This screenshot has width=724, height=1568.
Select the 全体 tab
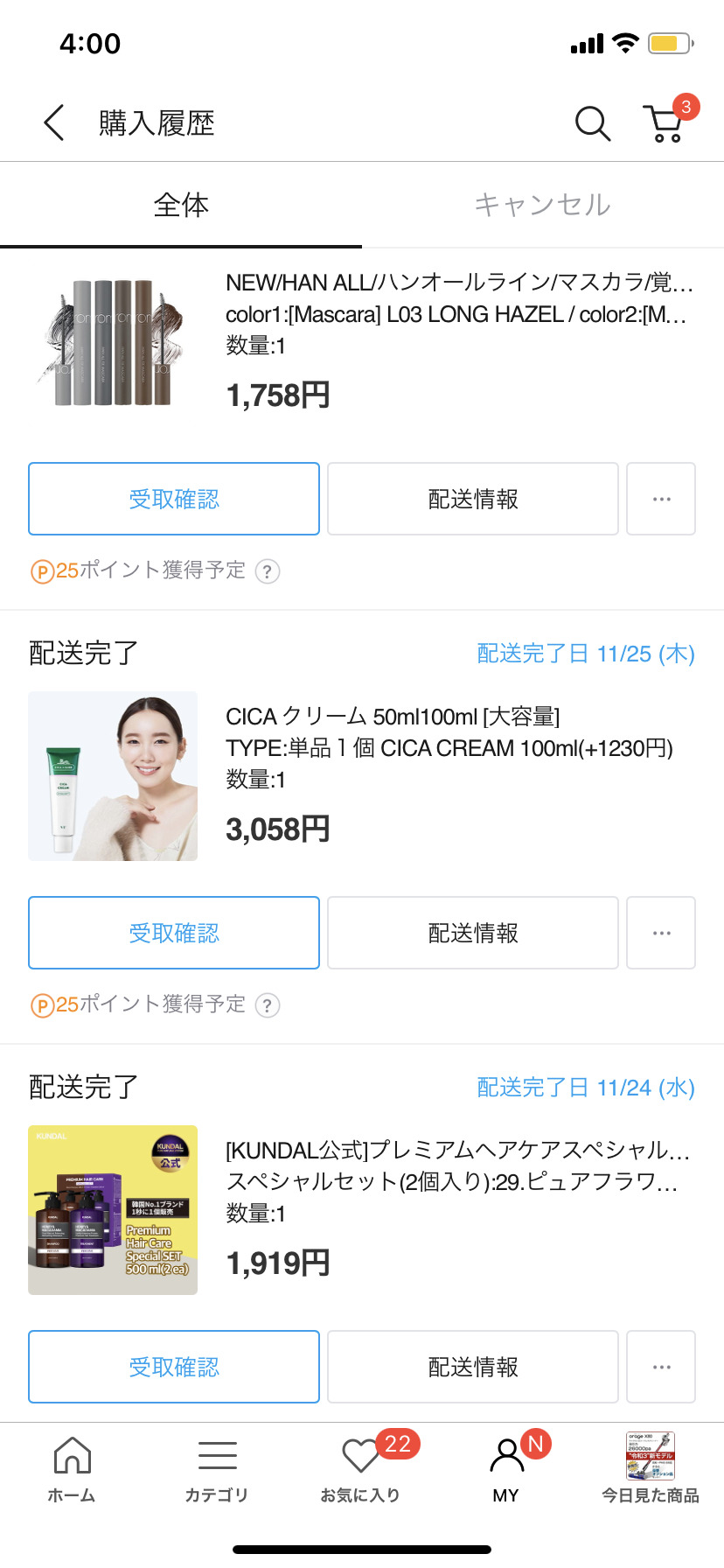point(181,205)
